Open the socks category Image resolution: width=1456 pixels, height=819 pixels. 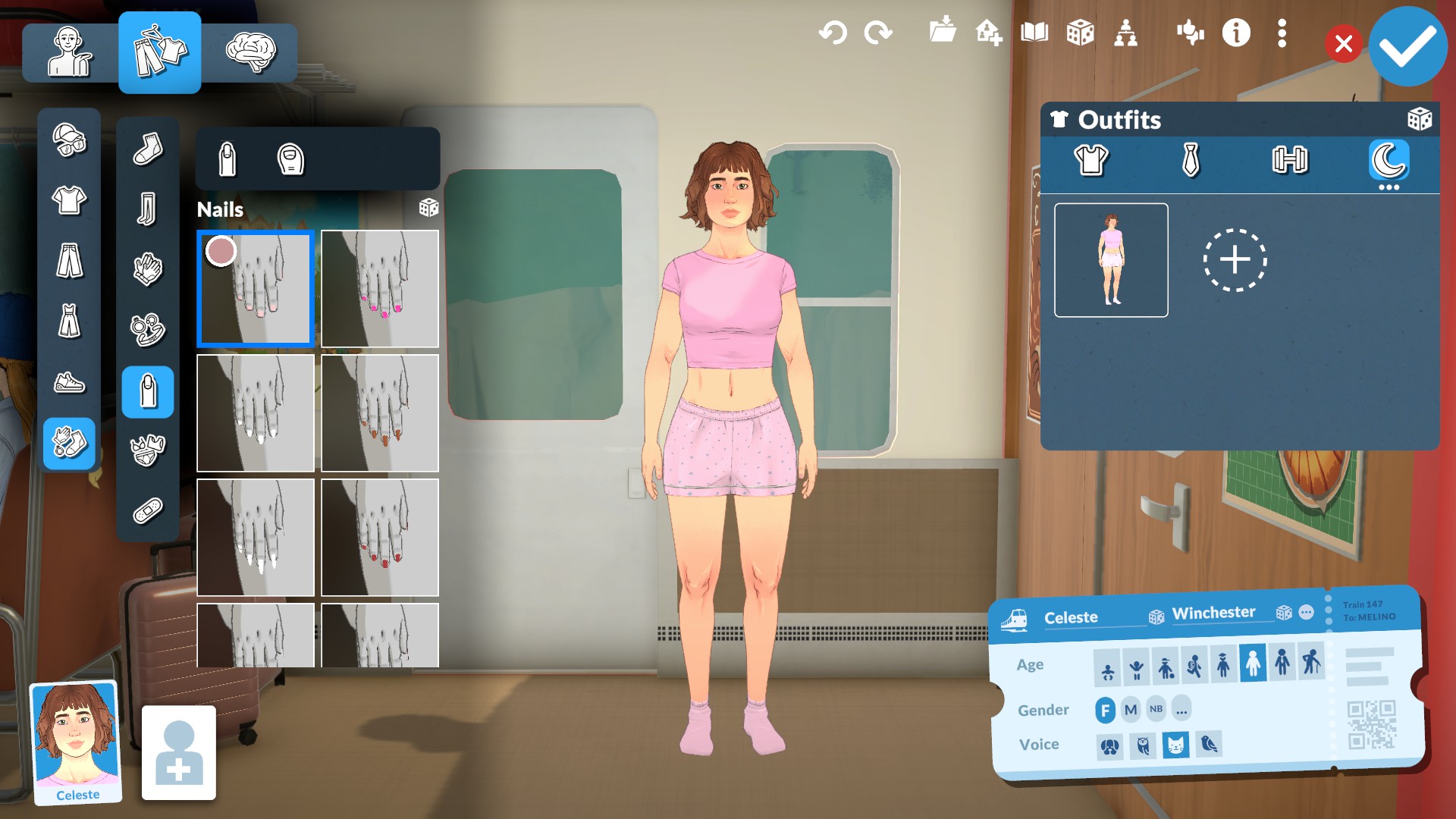[x=148, y=148]
